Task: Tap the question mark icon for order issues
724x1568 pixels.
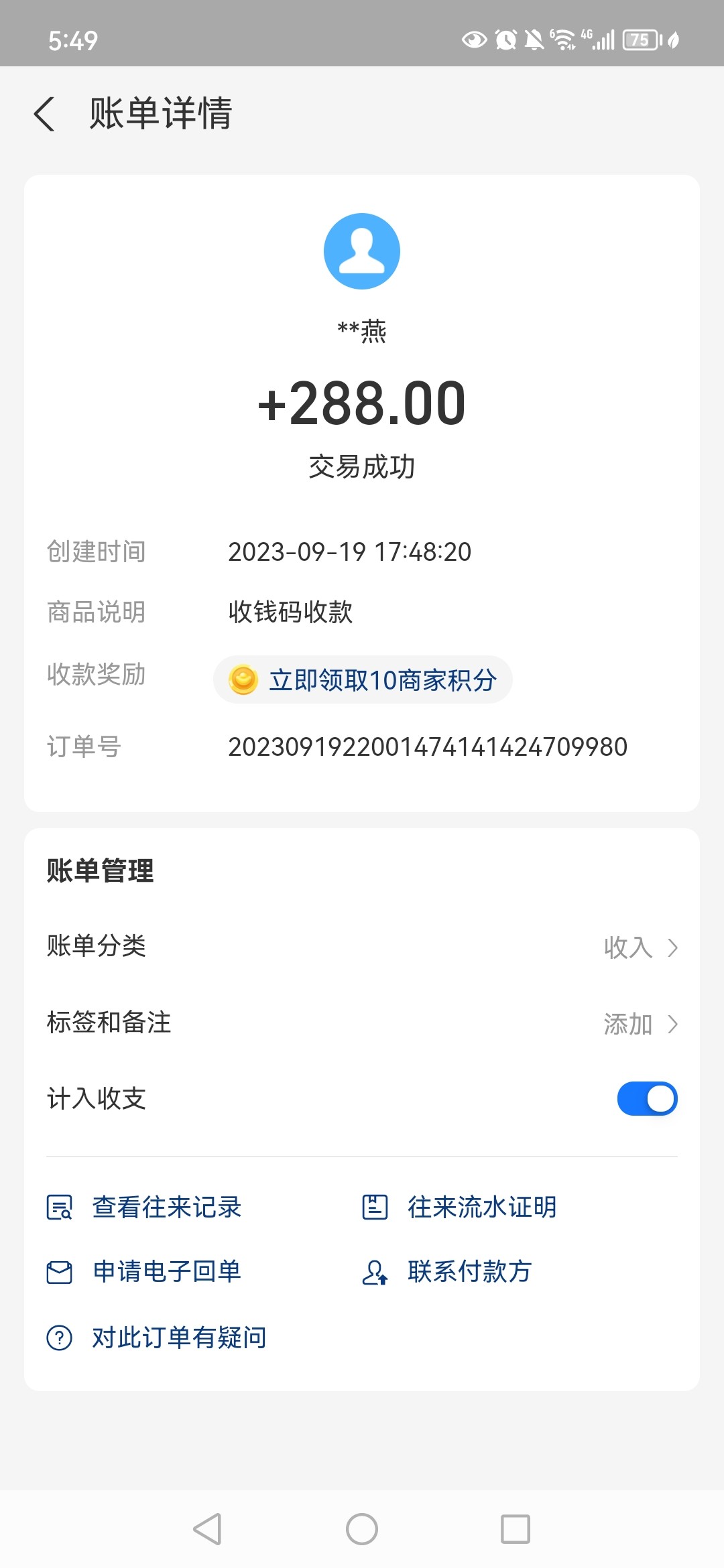Action: pos(59,1336)
